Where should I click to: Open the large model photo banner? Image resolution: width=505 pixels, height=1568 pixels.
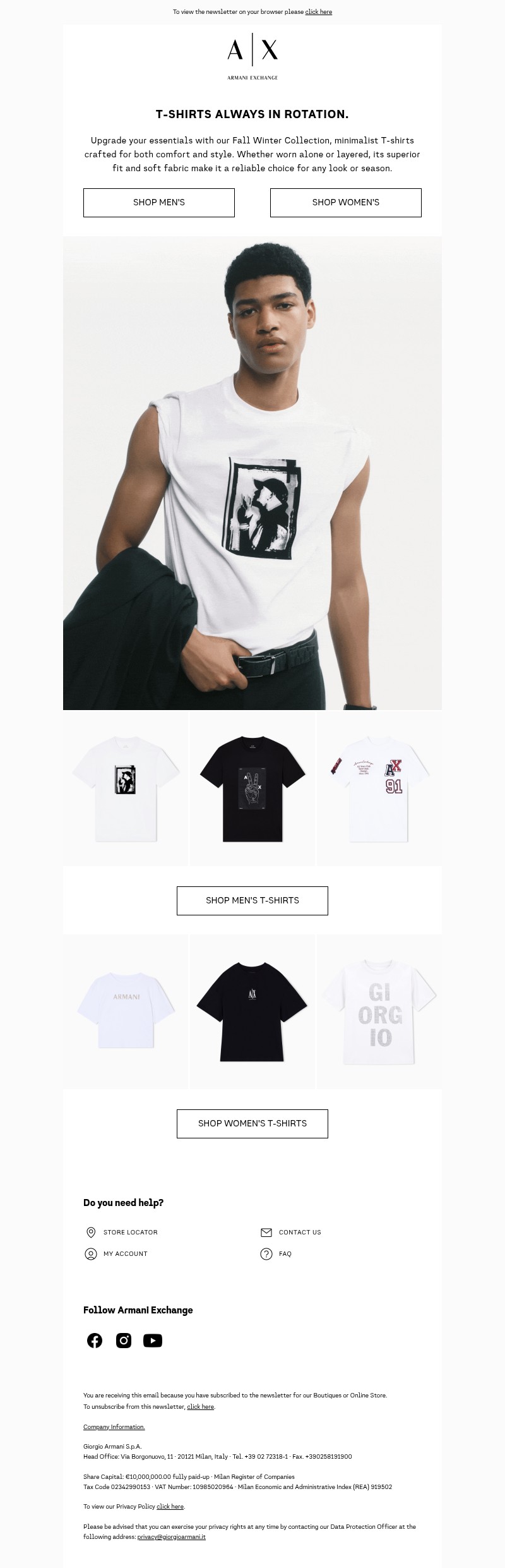point(252,473)
